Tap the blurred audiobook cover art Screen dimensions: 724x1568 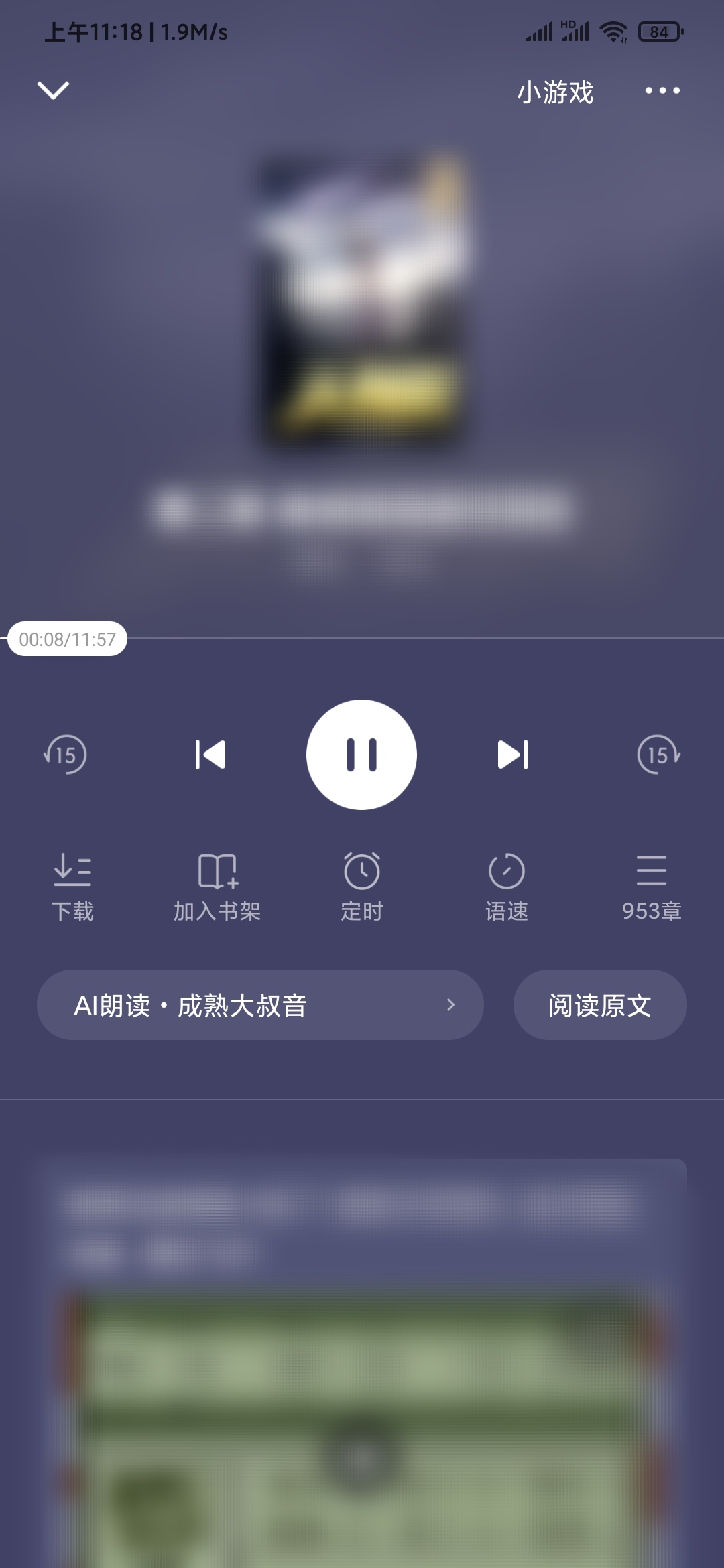point(361,302)
